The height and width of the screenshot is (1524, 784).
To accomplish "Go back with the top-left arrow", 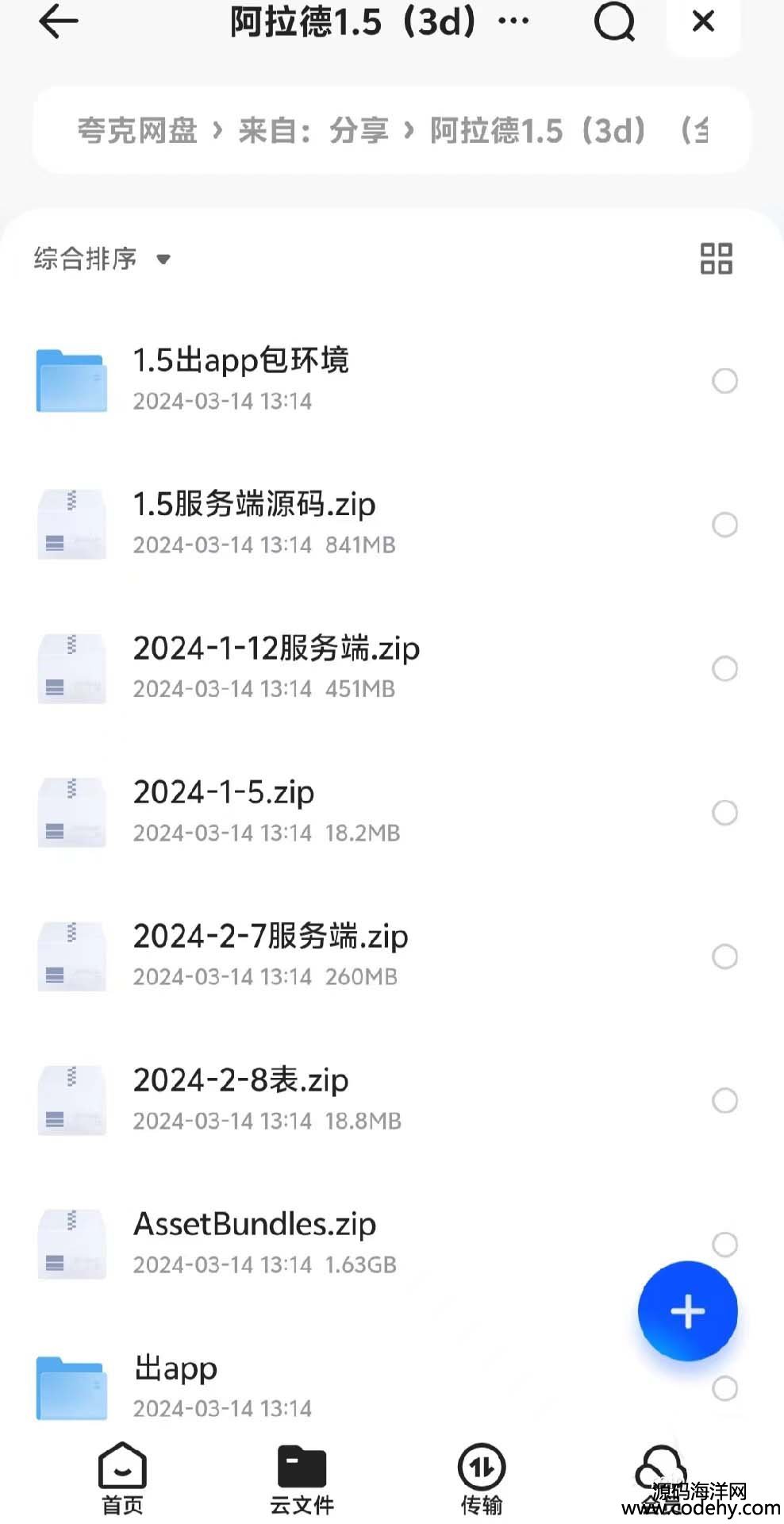I will pyautogui.click(x=58, y=21).
